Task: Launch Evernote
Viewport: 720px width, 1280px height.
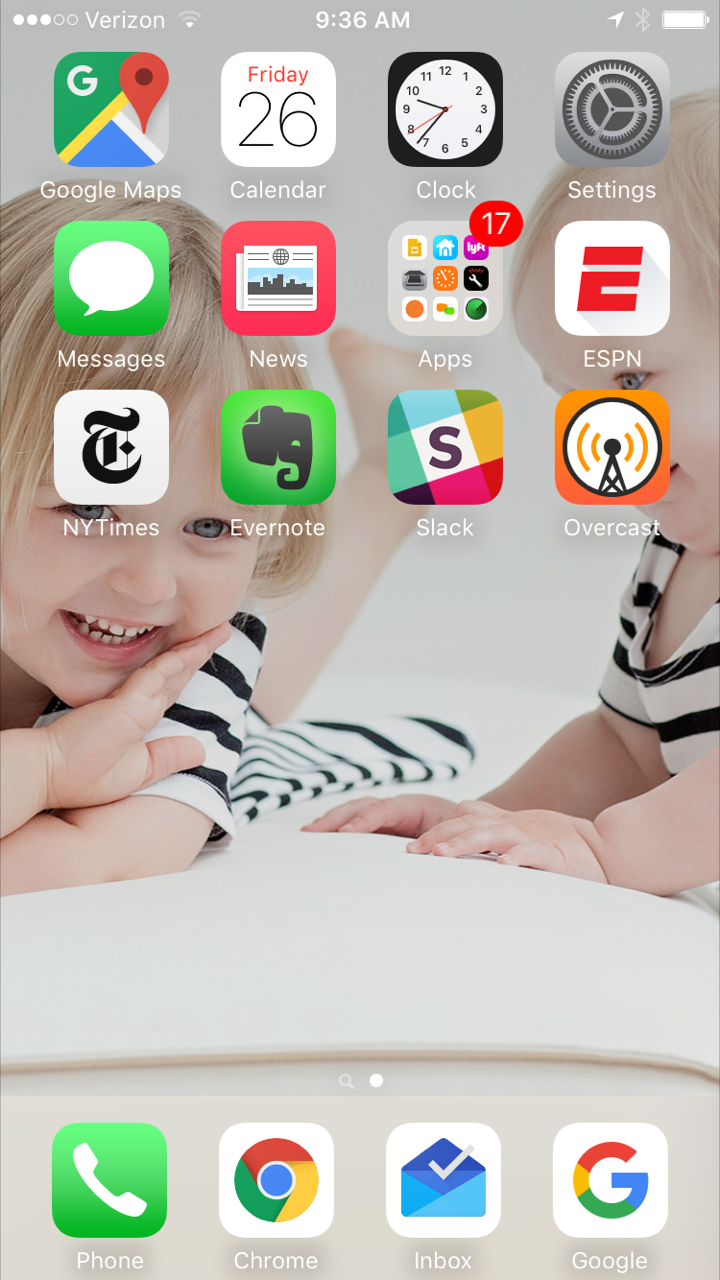Action: [x=278, y=447]
